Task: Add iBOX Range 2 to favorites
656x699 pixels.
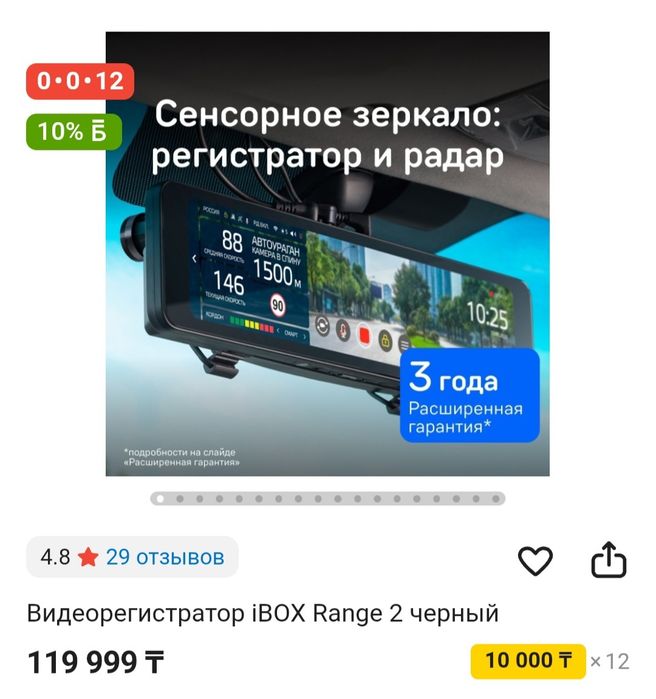Action: (x=536, y=561)
